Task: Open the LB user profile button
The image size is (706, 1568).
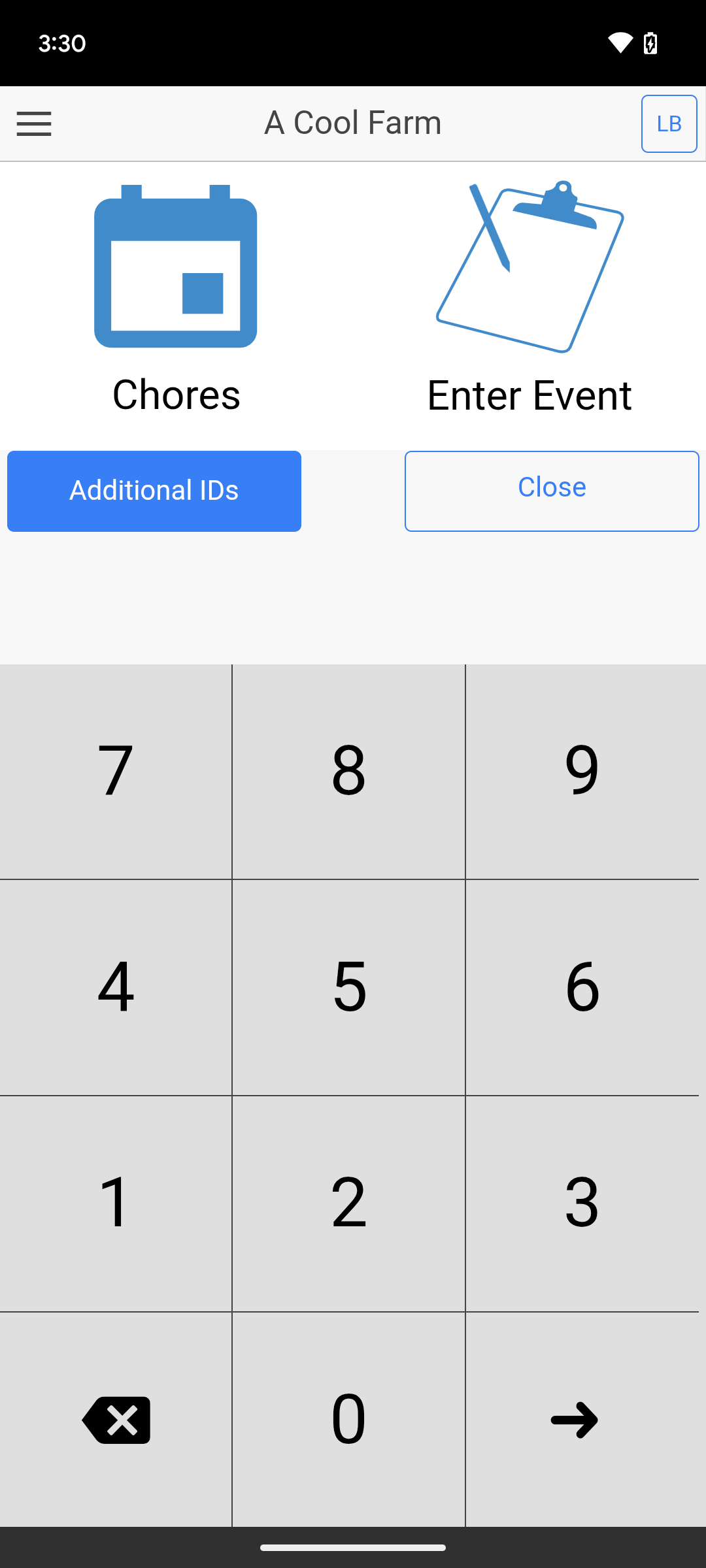Action: click(x=669, y=123)
